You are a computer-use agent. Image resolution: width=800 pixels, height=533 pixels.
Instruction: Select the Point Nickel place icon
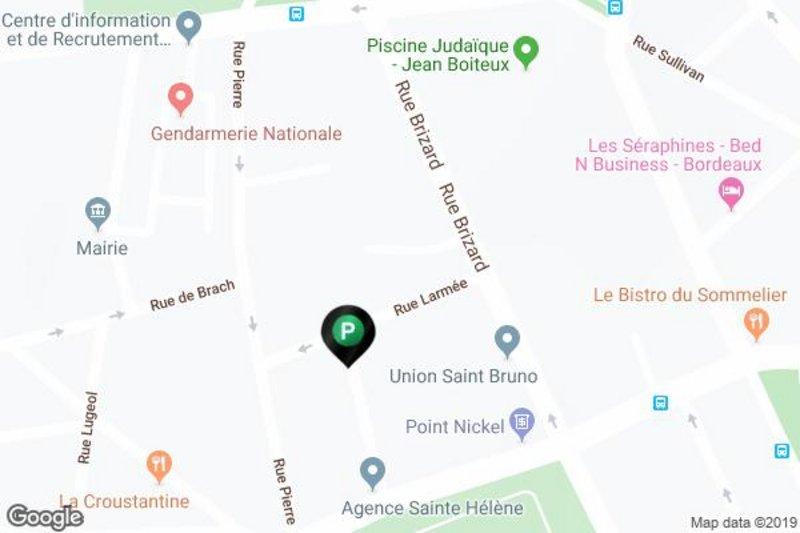[522, 424]
